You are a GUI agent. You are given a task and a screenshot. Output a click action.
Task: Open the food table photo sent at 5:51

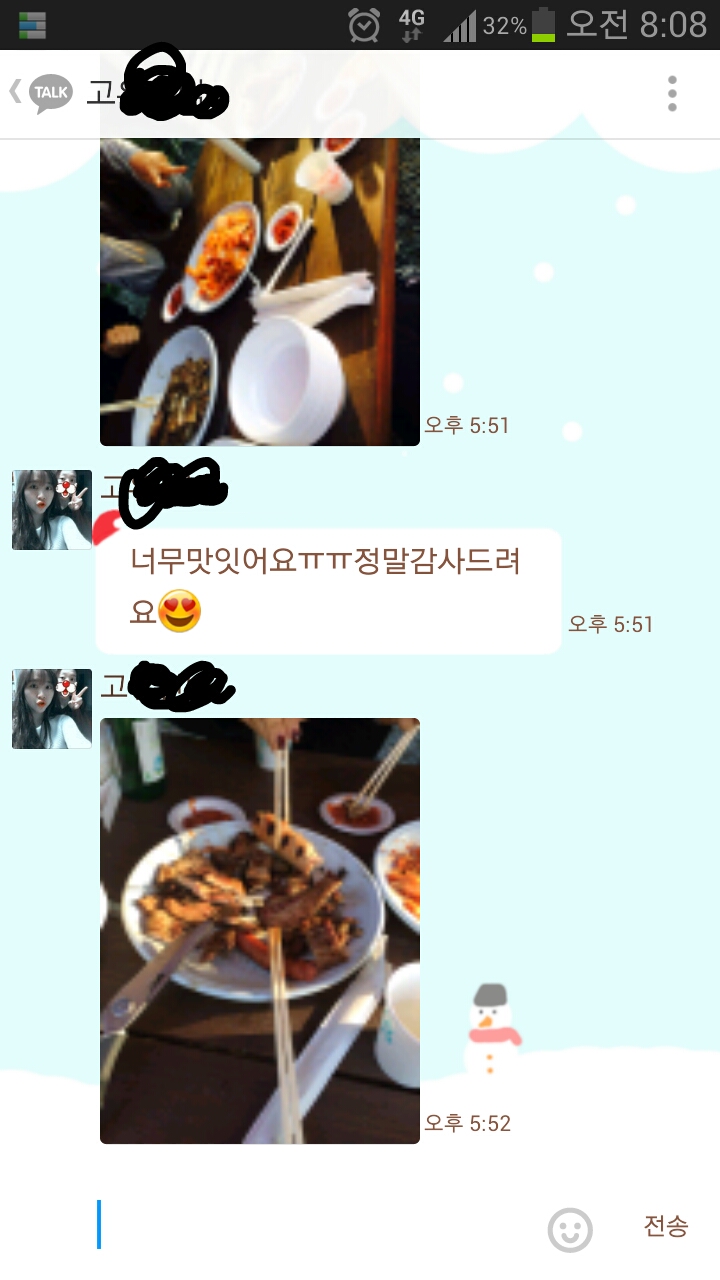point(259,290)
